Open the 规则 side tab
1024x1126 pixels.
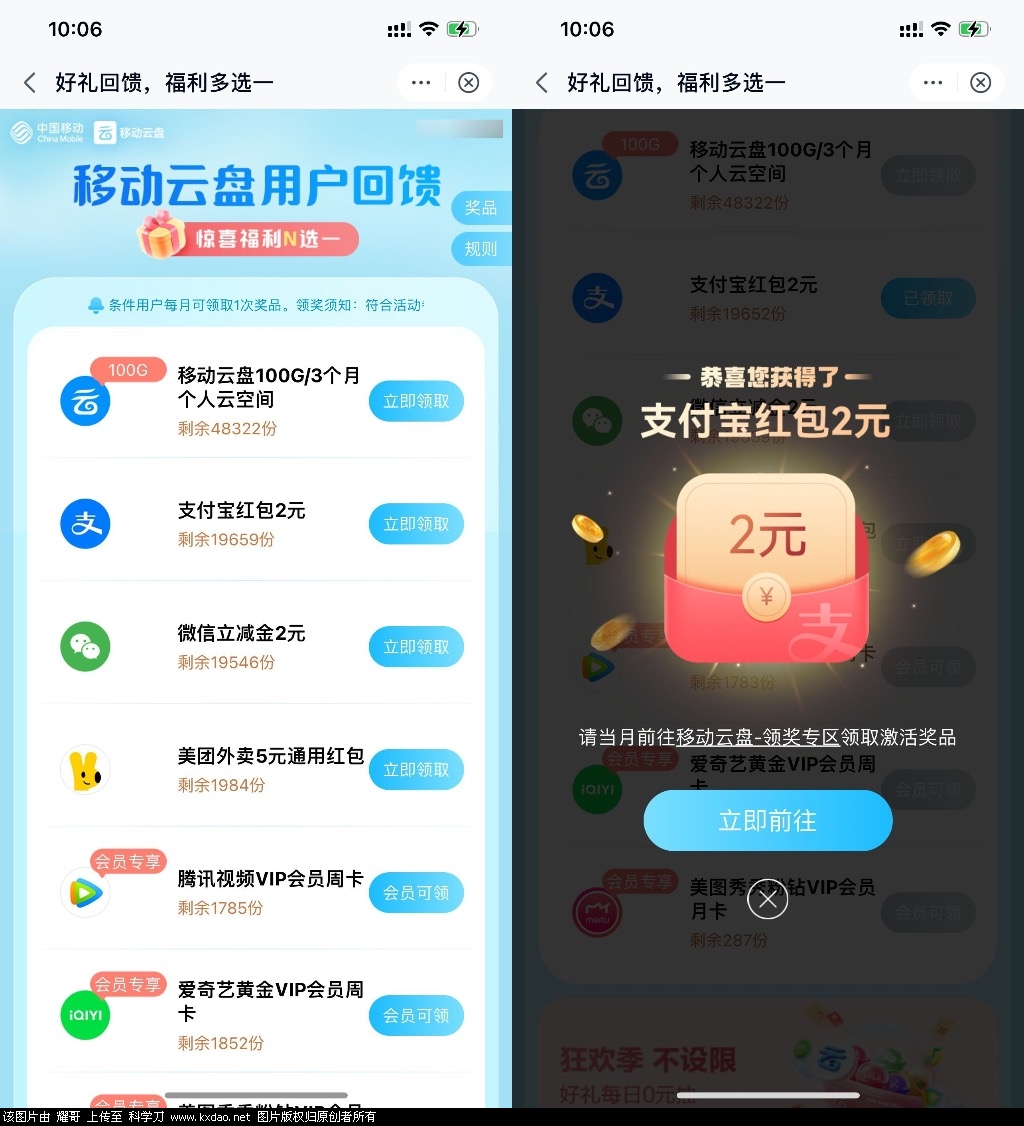481,249
